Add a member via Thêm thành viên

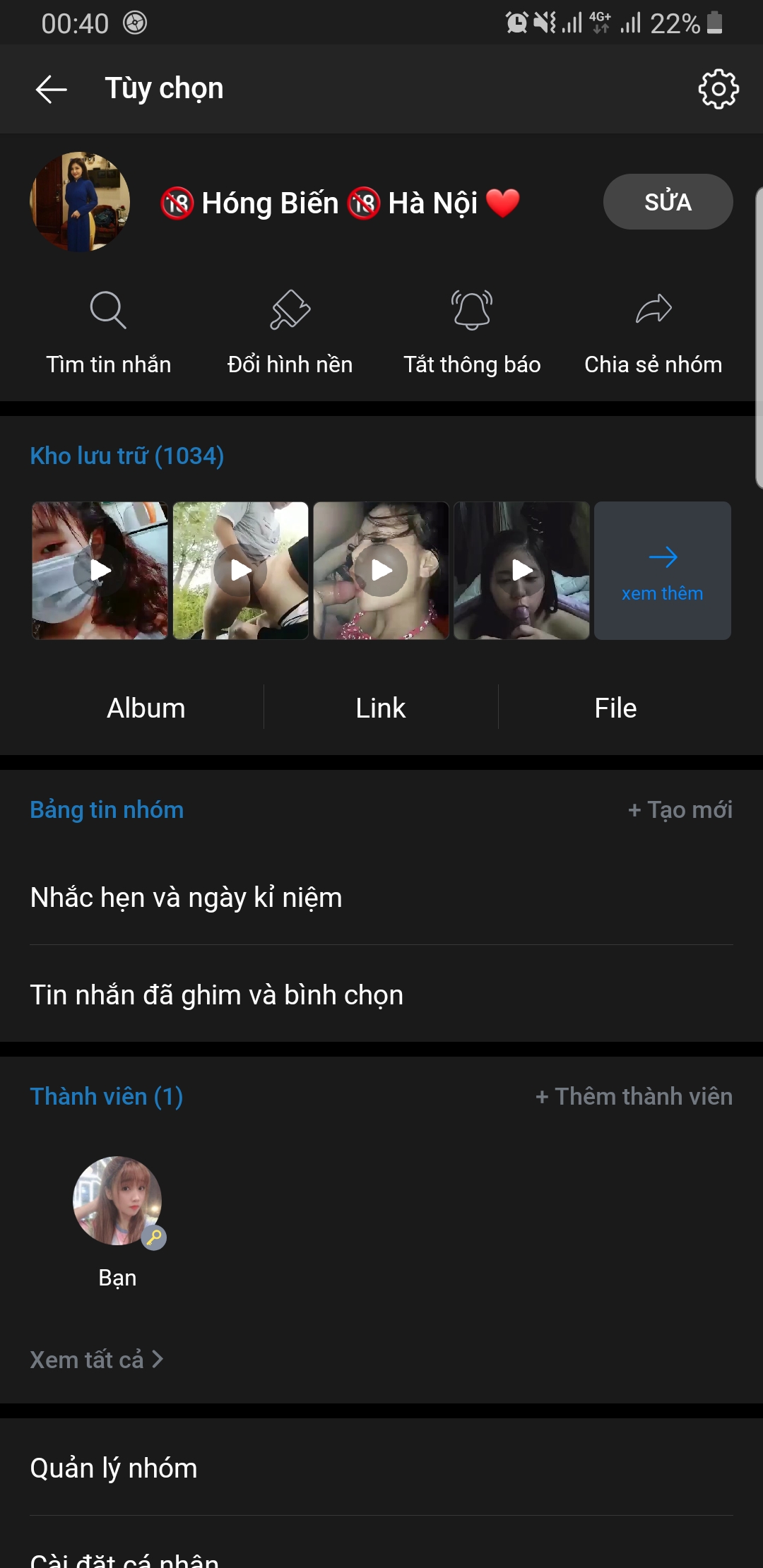tap(634, 1096)
